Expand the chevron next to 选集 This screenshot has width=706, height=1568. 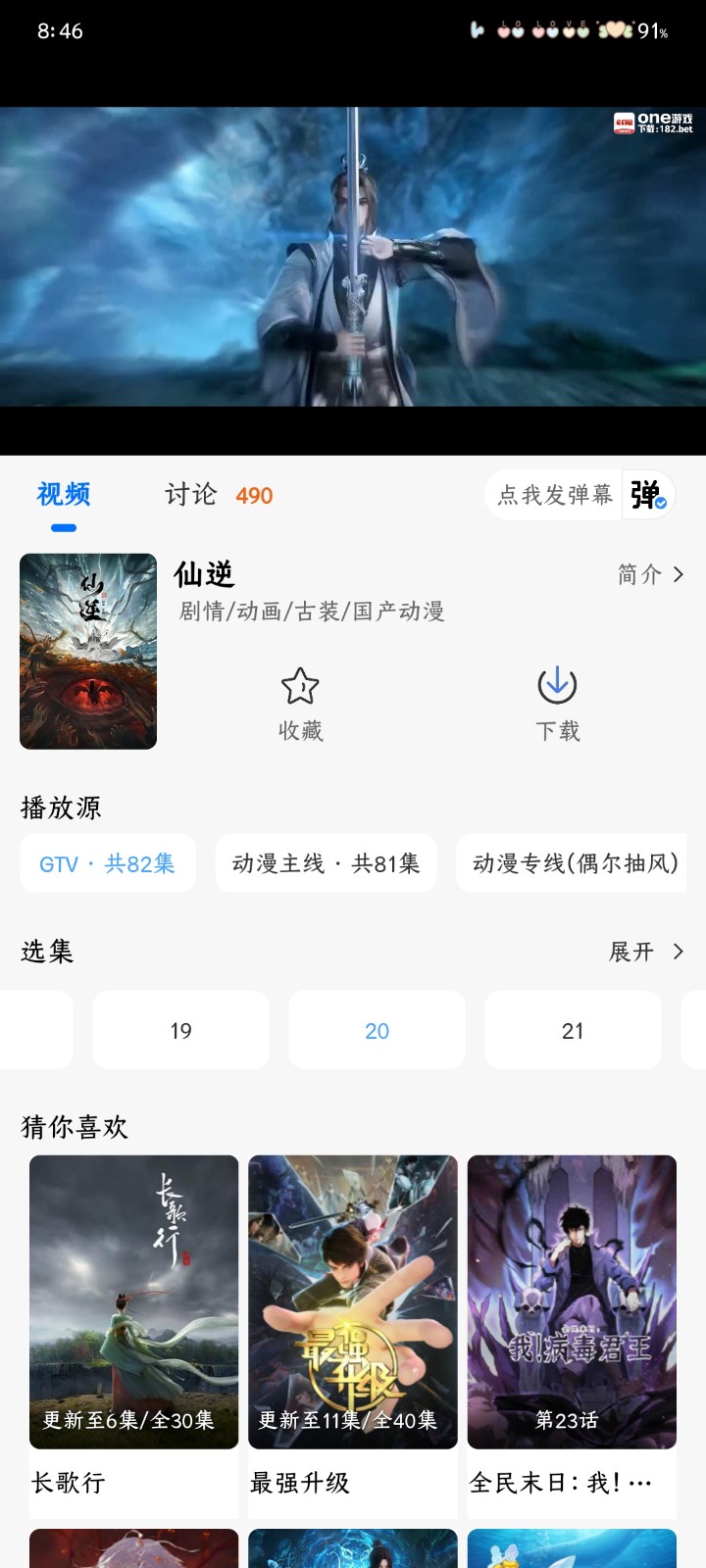tap(678, 952)
